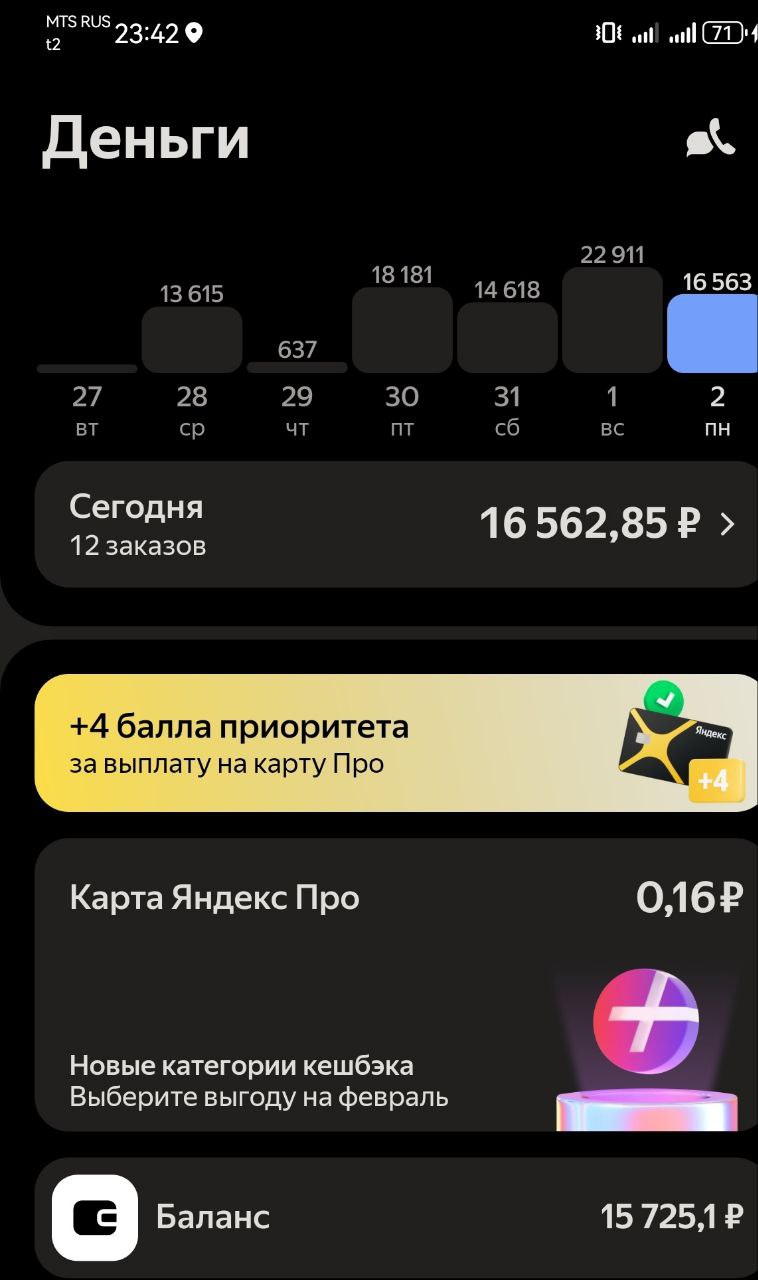Open today's earnings details (Сегодня)
Screen dimensions: 758x1280
pyautogui.click(x=396, y=524)
